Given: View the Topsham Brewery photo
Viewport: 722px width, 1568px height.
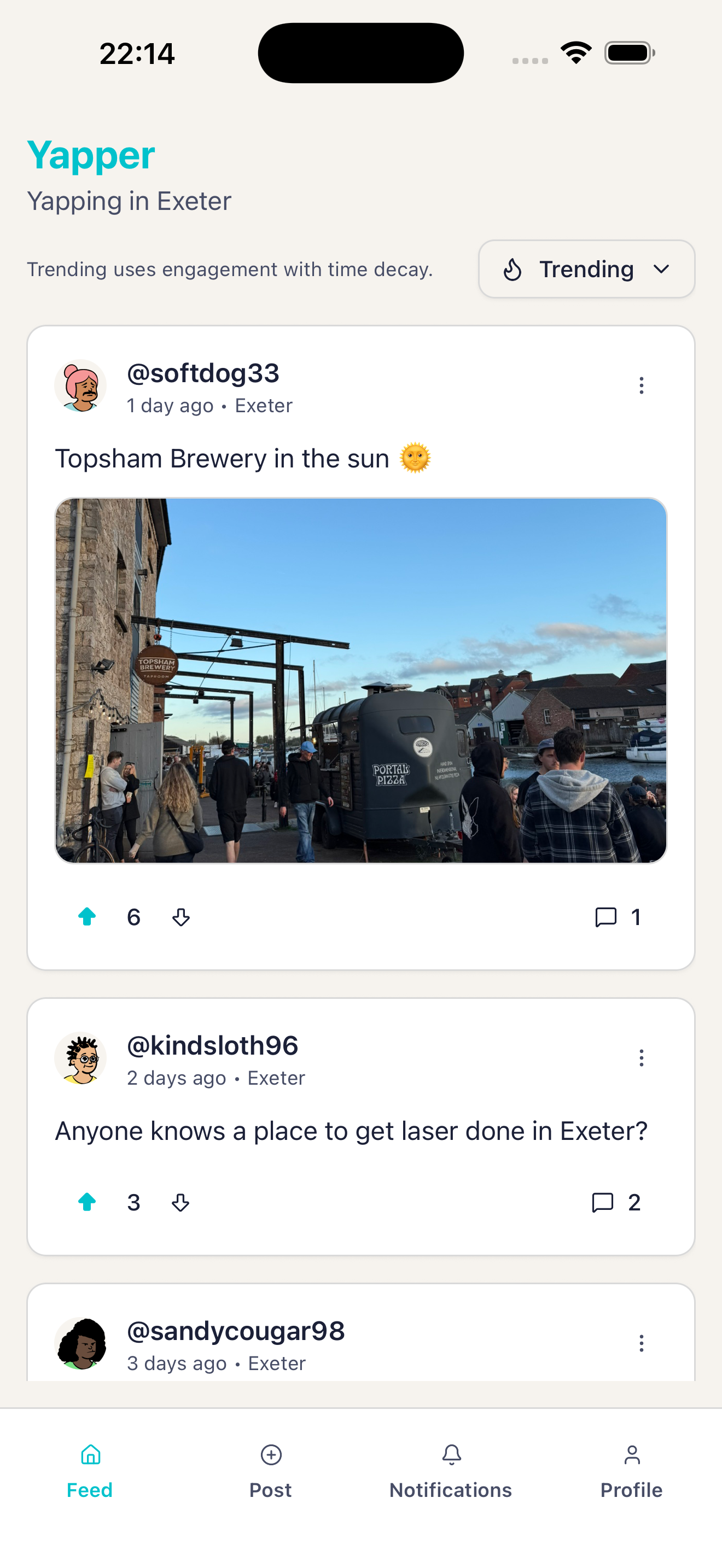Looking at the screenshot, I should [x=361, y=678].
